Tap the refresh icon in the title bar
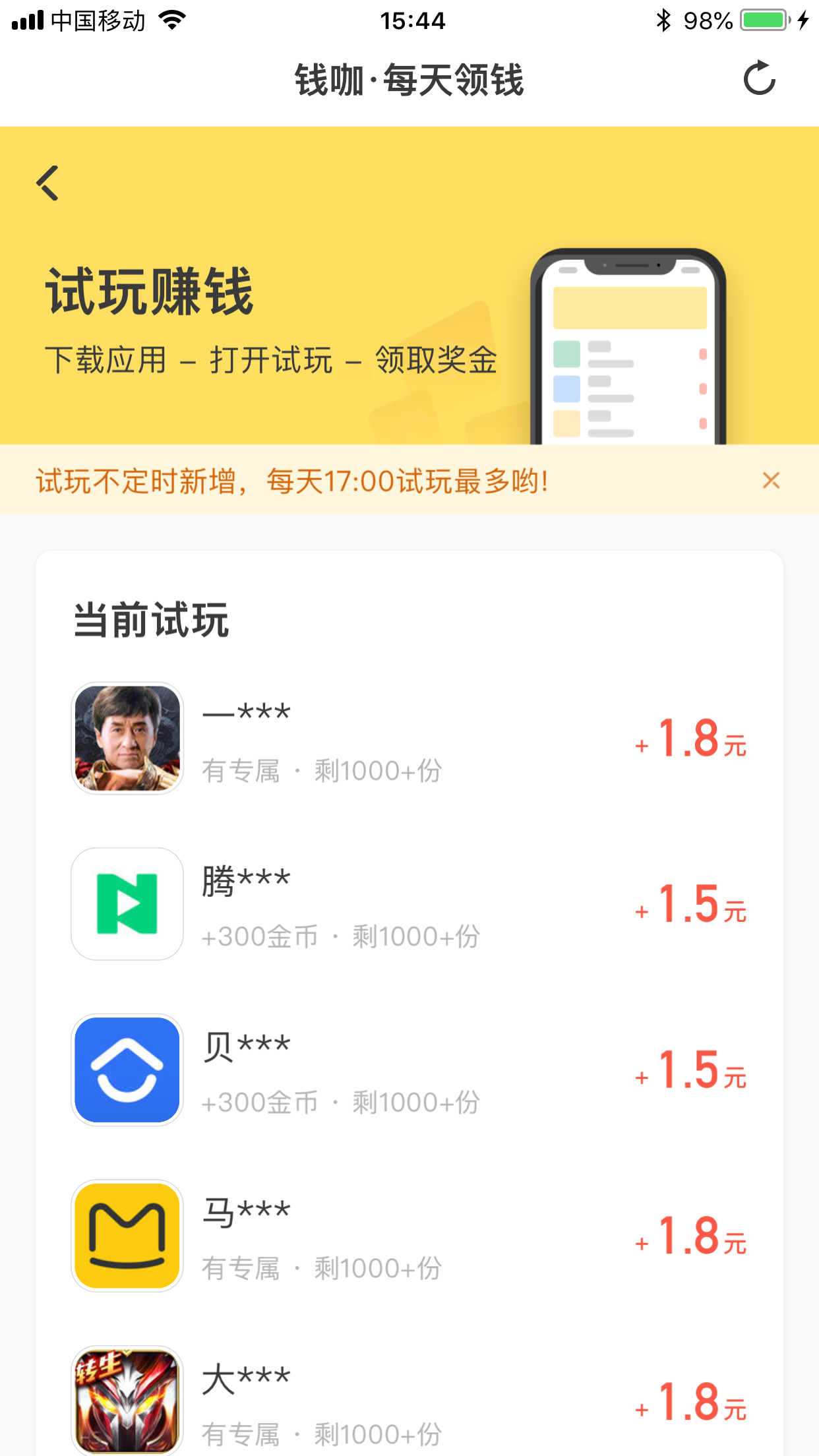The width and height of the screenshot is (819, 1456). 760,78
